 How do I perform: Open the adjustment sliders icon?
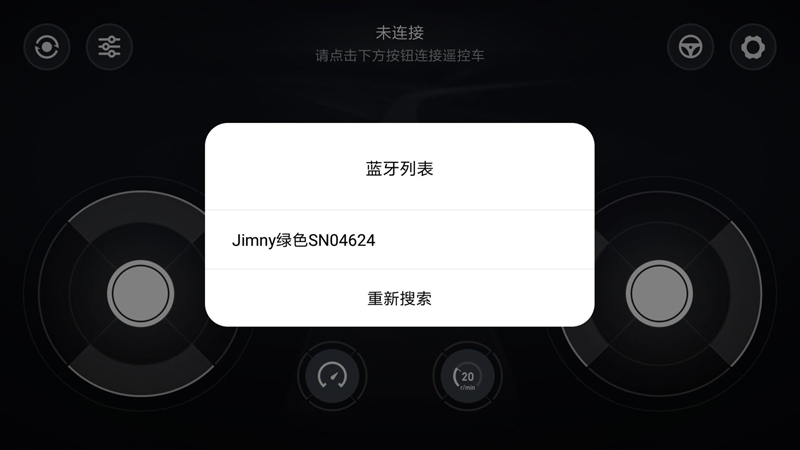(109, 47)
